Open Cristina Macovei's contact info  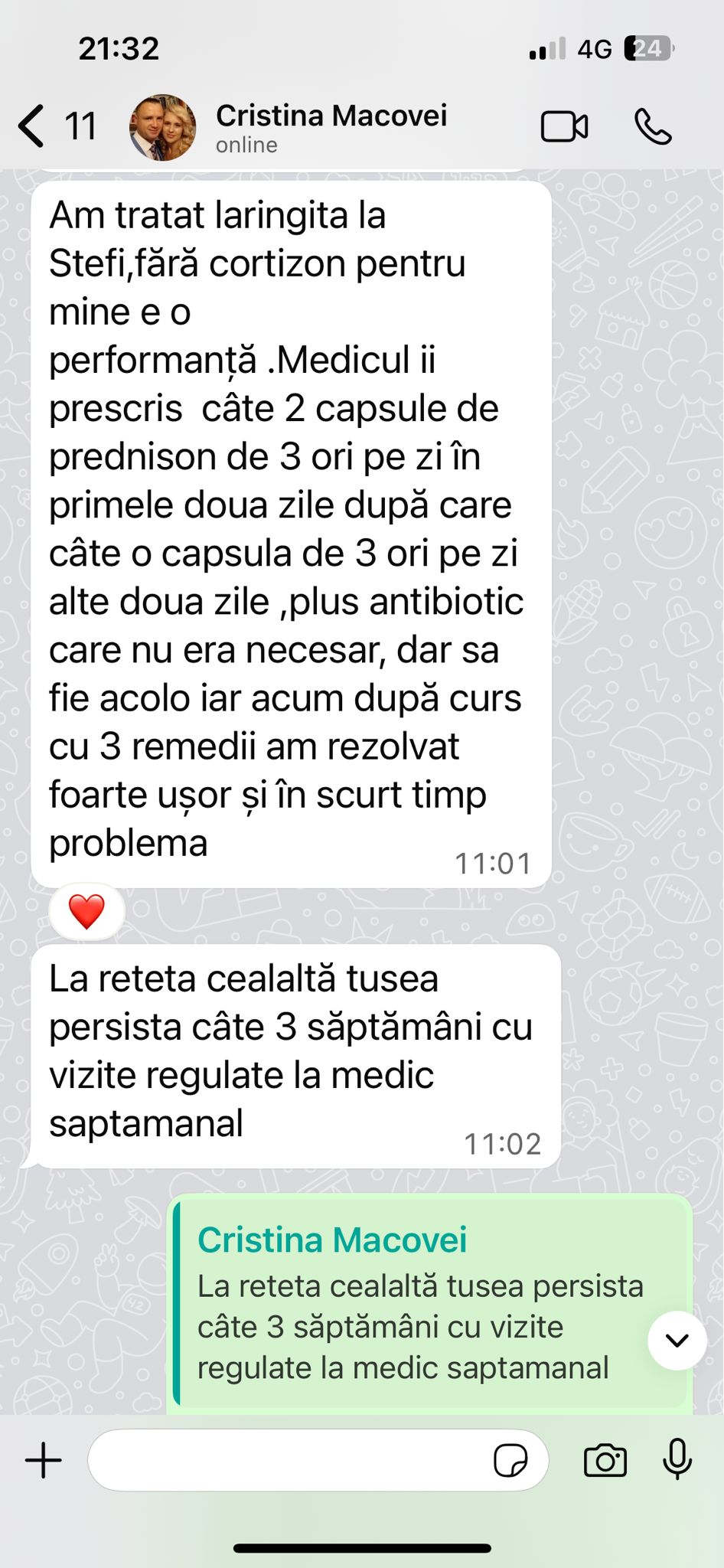point(331,127)
